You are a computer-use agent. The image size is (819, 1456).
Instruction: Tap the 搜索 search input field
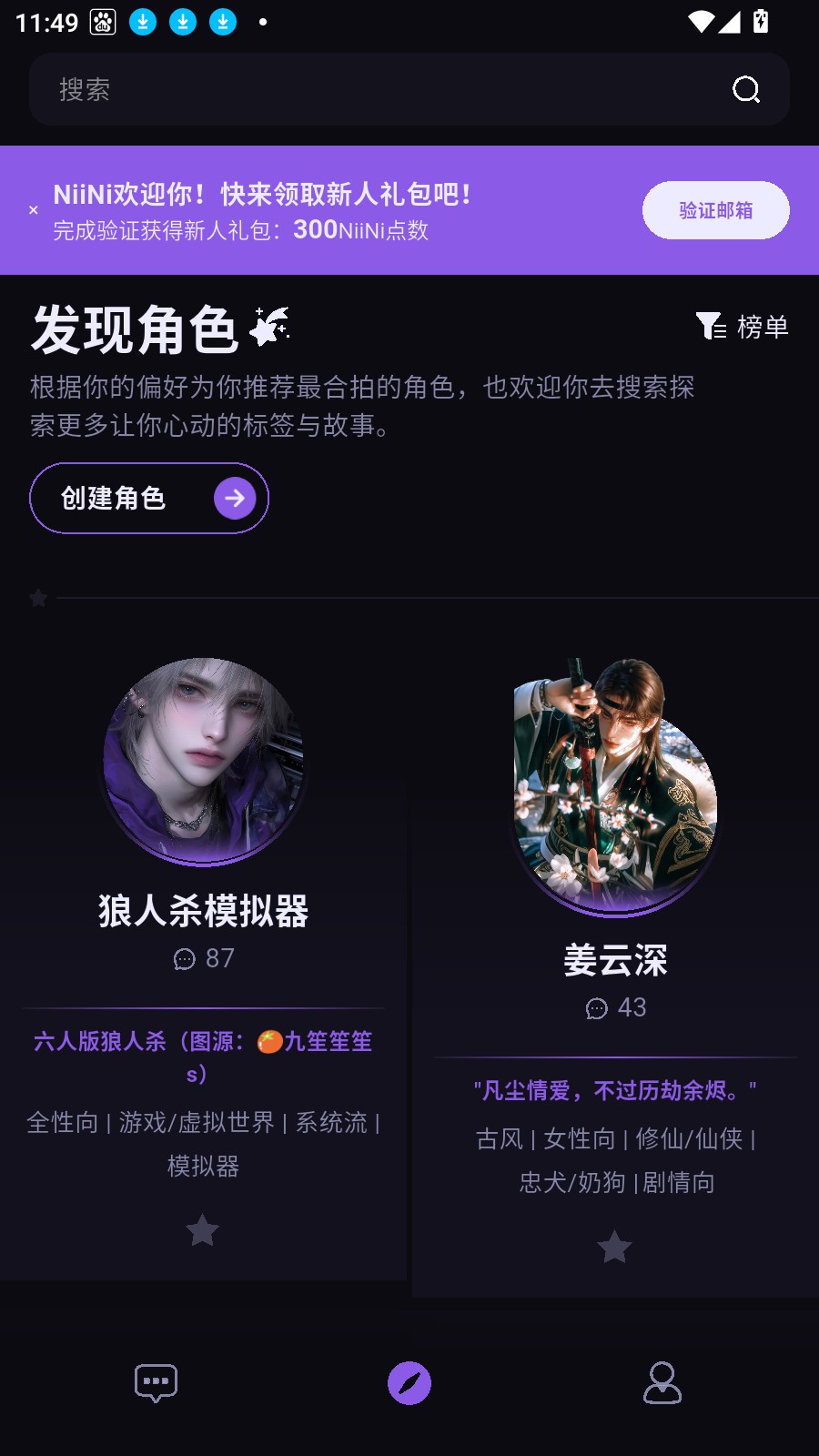364,89
